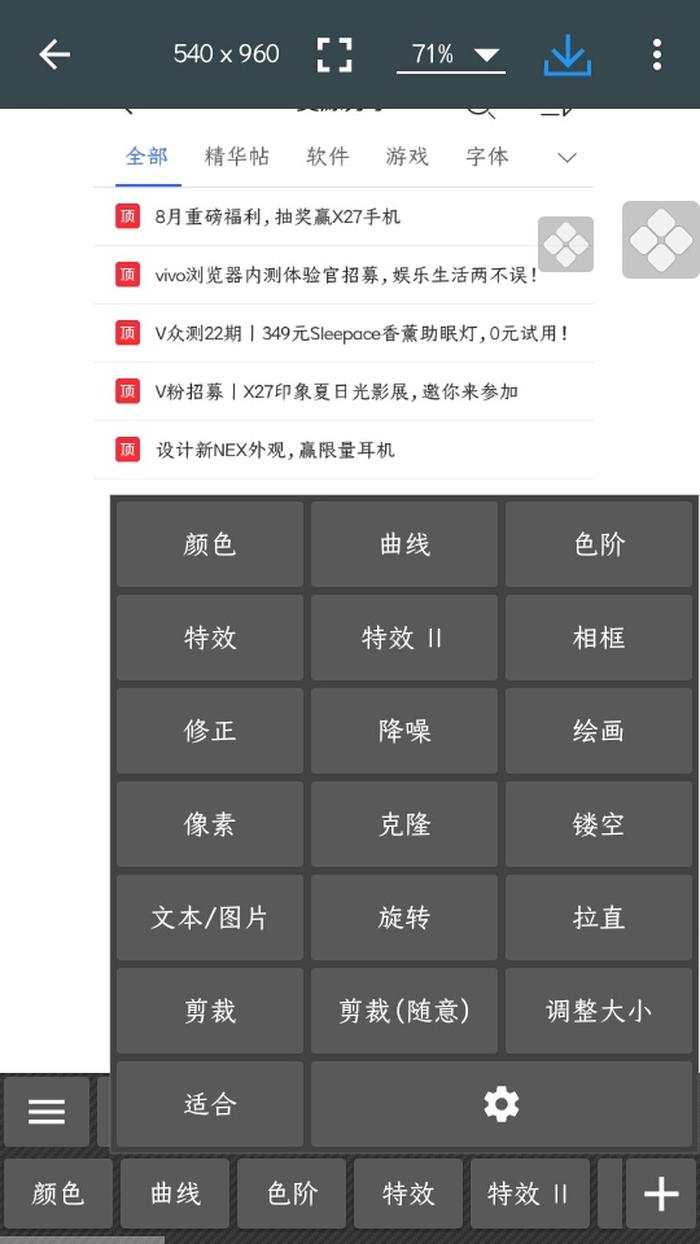The height and width of the screenshot is (1244, 700).
Task: Toggle the fullscreen view icon
Action: [334, 54]
